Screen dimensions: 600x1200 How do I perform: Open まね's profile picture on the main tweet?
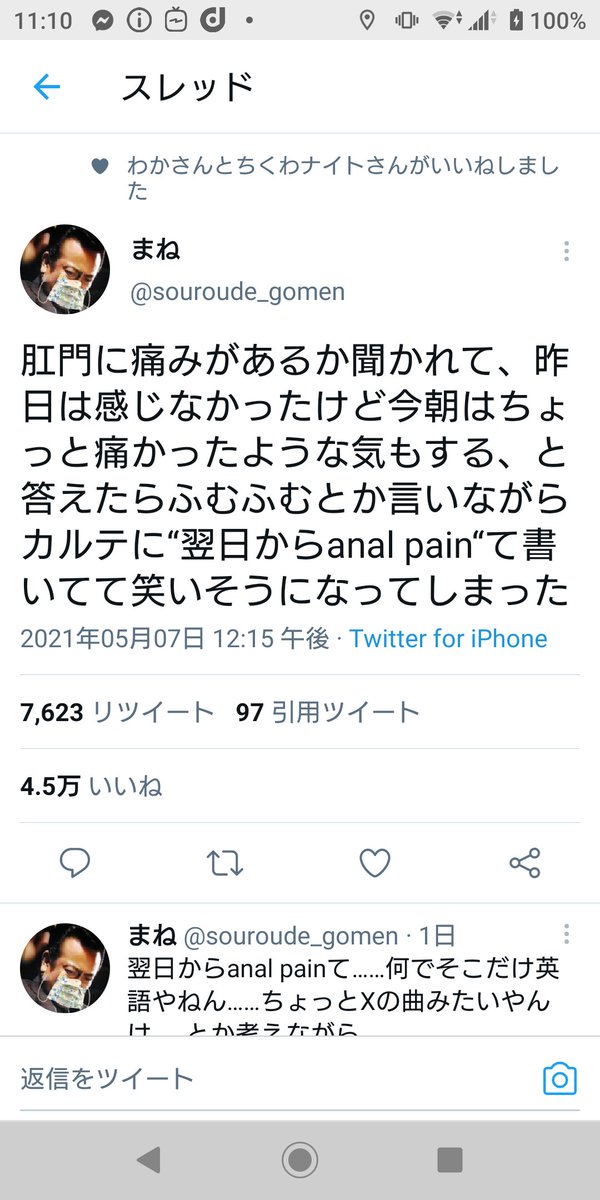point(65,269)
